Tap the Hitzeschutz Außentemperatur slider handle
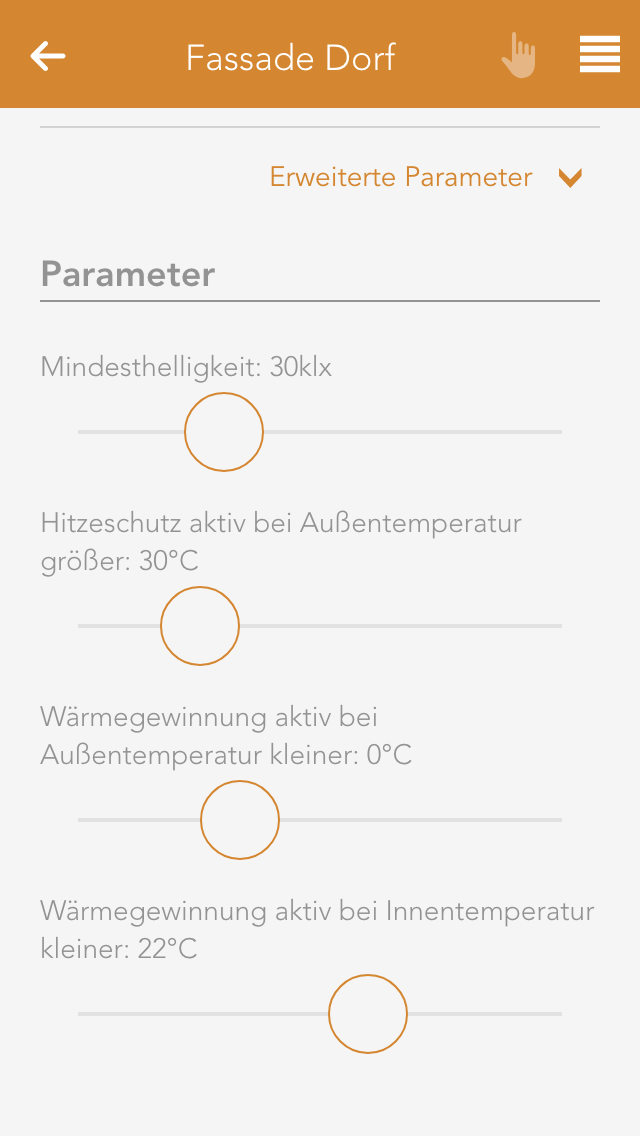The height and width of the screenshot is (1136, 640). pyautogui.click(x=200, y=626)
